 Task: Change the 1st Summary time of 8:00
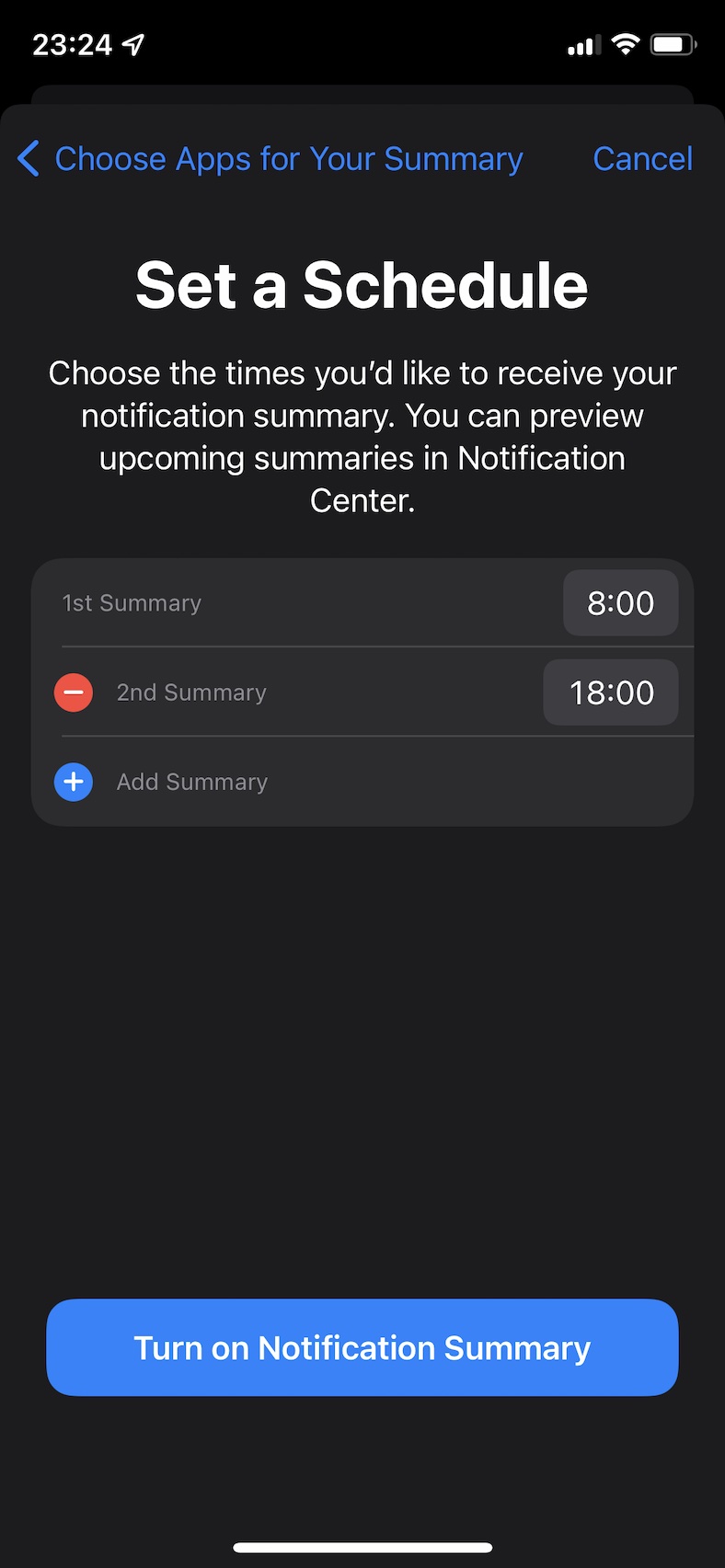point(620,603)
